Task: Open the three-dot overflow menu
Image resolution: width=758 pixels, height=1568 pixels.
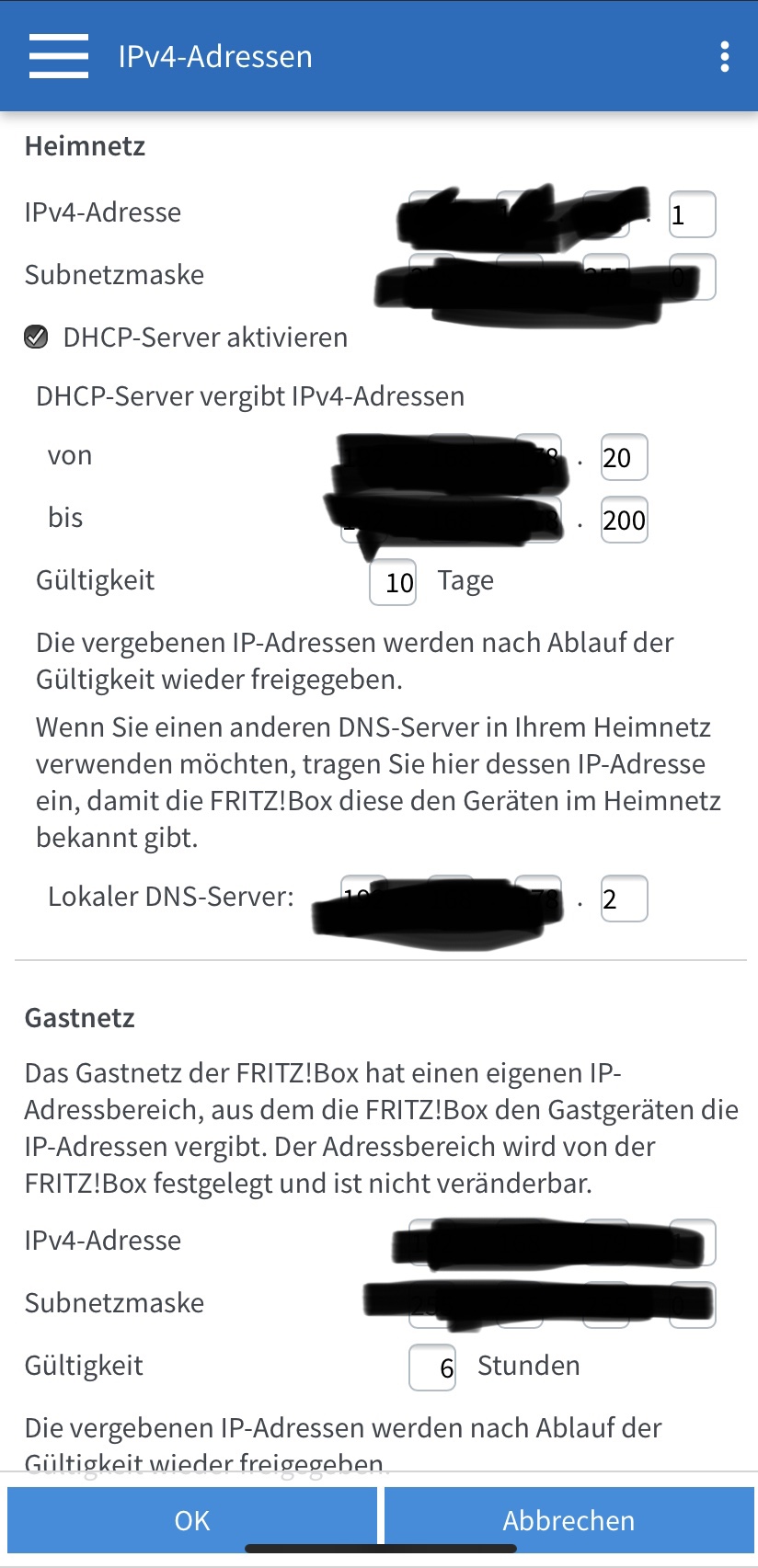Action: 725,57
